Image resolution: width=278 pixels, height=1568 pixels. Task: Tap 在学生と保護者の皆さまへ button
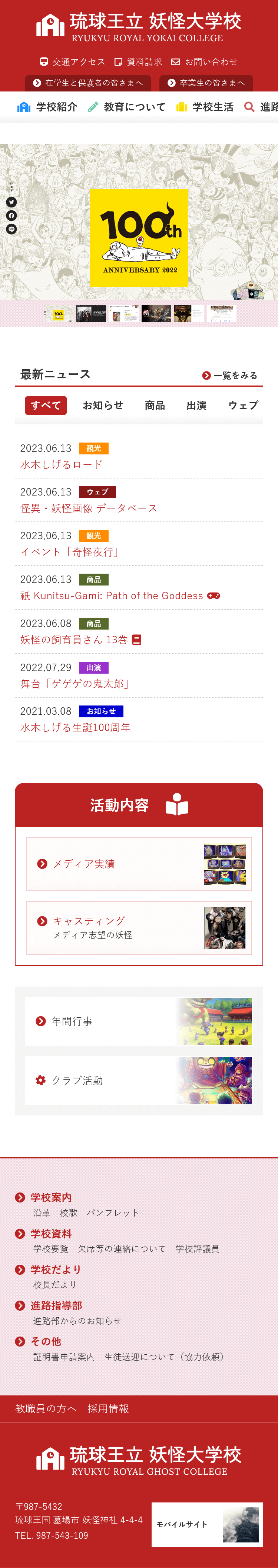88,83
